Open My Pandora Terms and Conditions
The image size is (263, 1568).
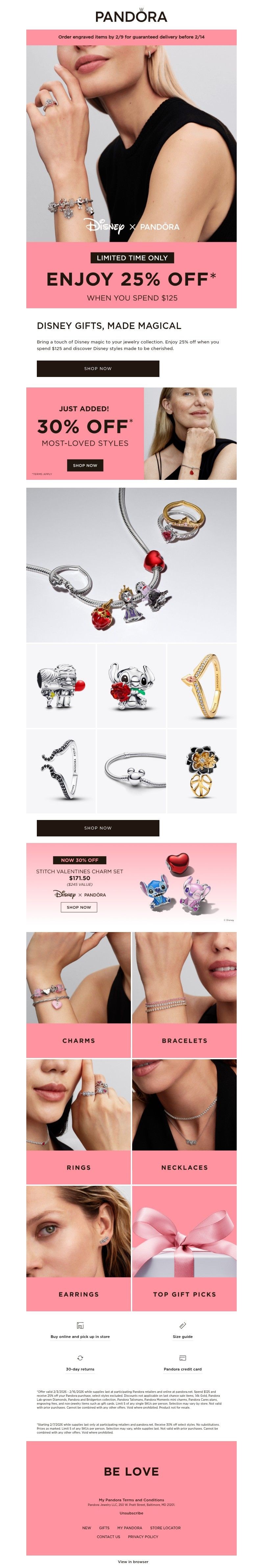click(131, 1500)
